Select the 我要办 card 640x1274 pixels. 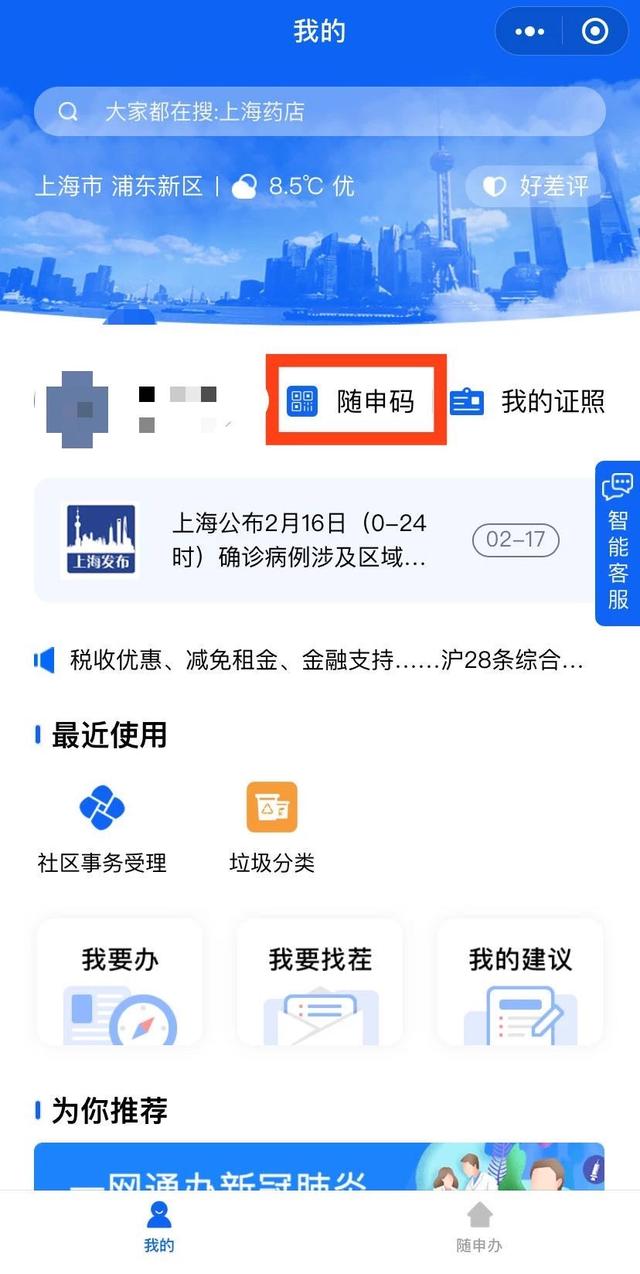120,982
